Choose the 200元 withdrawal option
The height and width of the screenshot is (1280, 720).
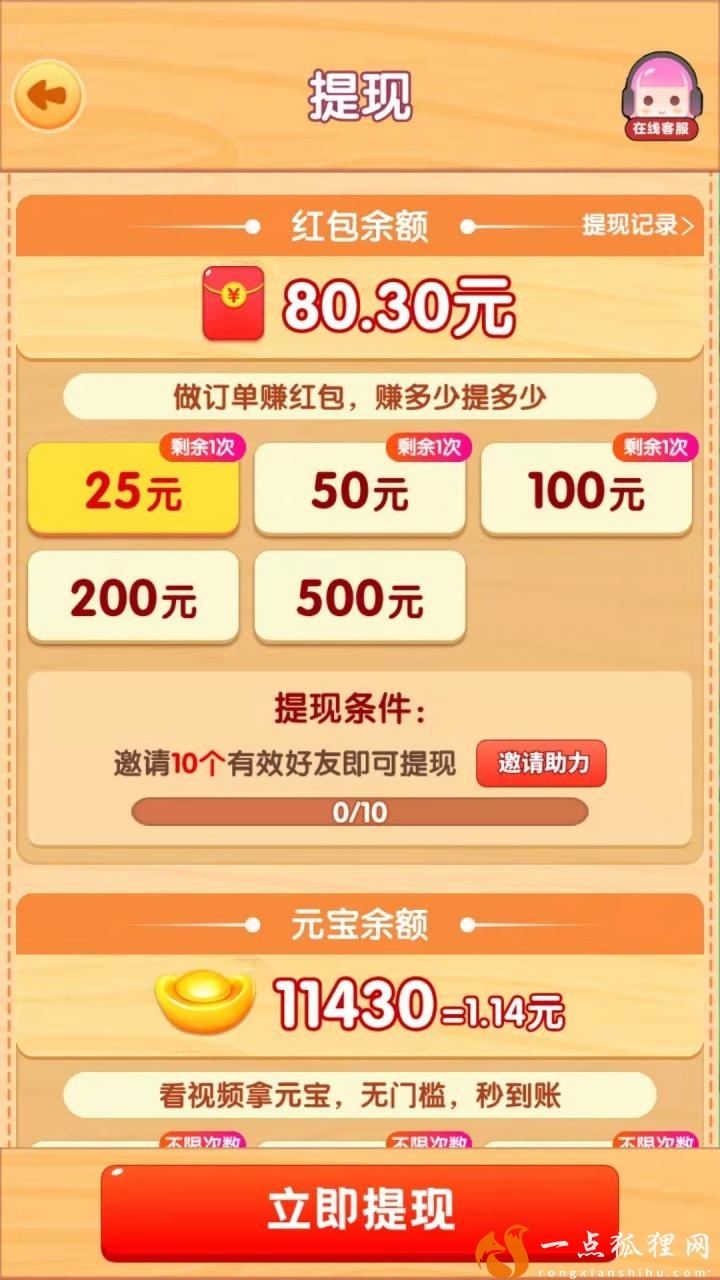pyautogui.click(x=133, y=598)
